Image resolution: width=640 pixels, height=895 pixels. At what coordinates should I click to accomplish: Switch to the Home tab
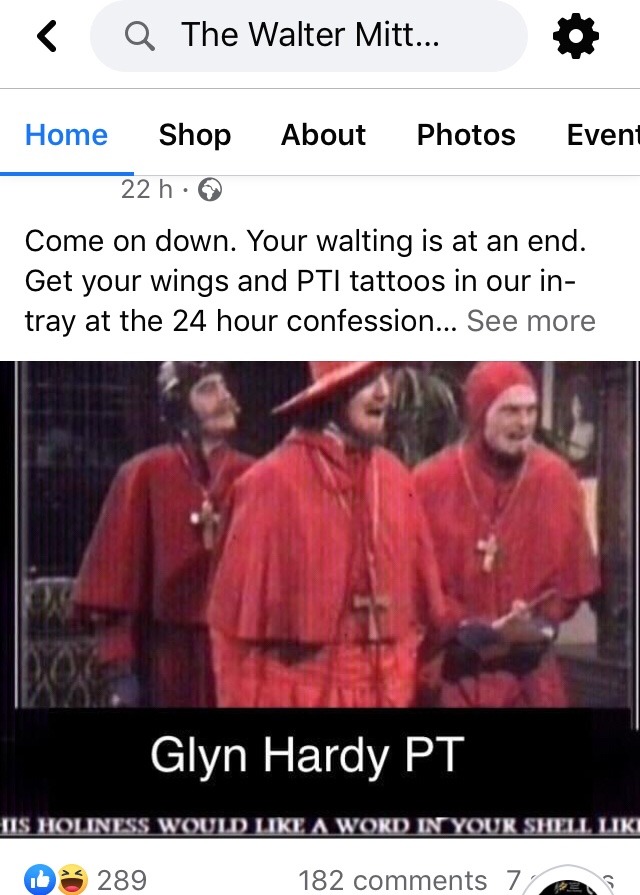(x=66, y=135)
